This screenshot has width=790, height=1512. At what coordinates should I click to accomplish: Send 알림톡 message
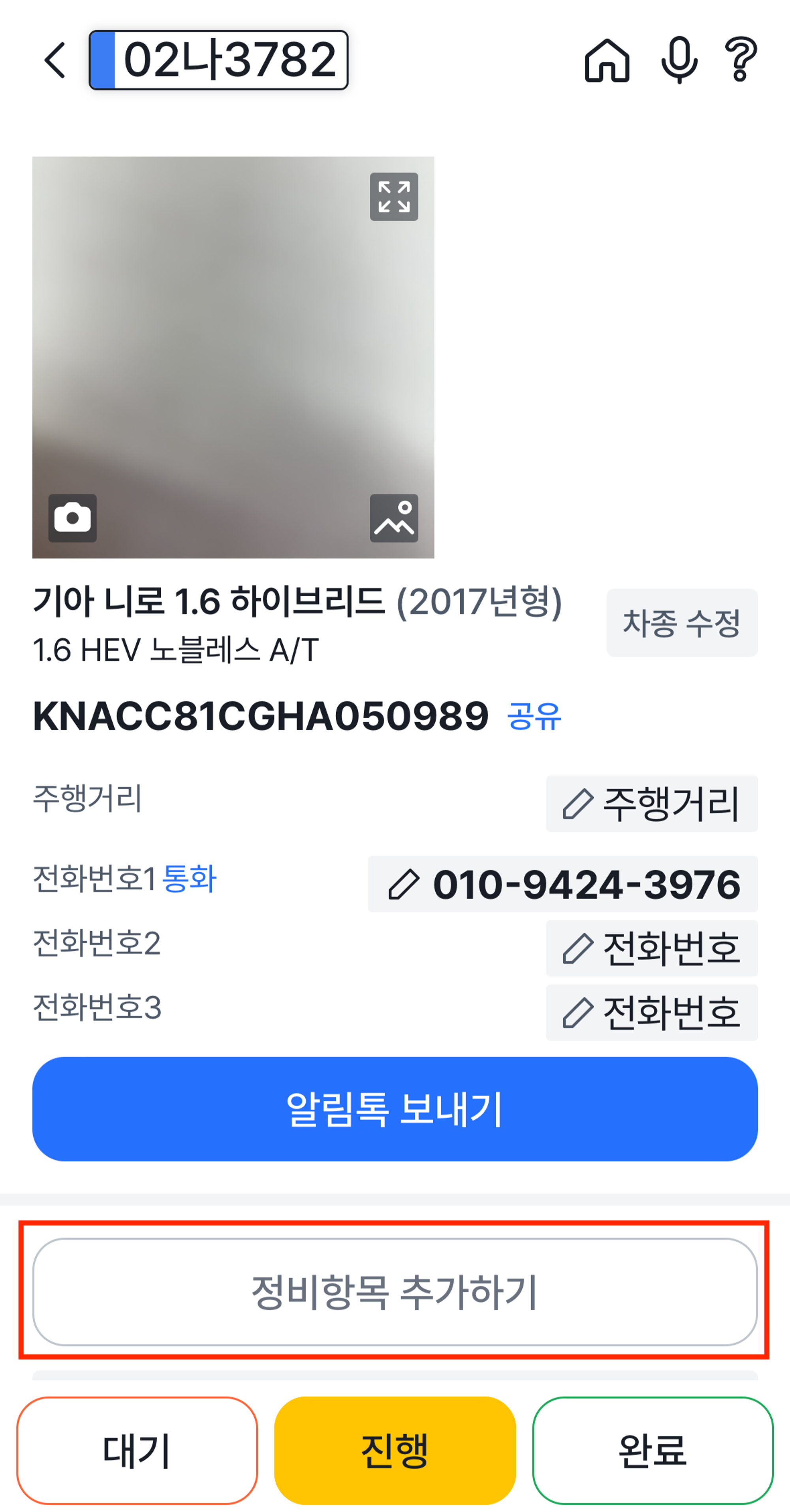tap(395, 1109)
